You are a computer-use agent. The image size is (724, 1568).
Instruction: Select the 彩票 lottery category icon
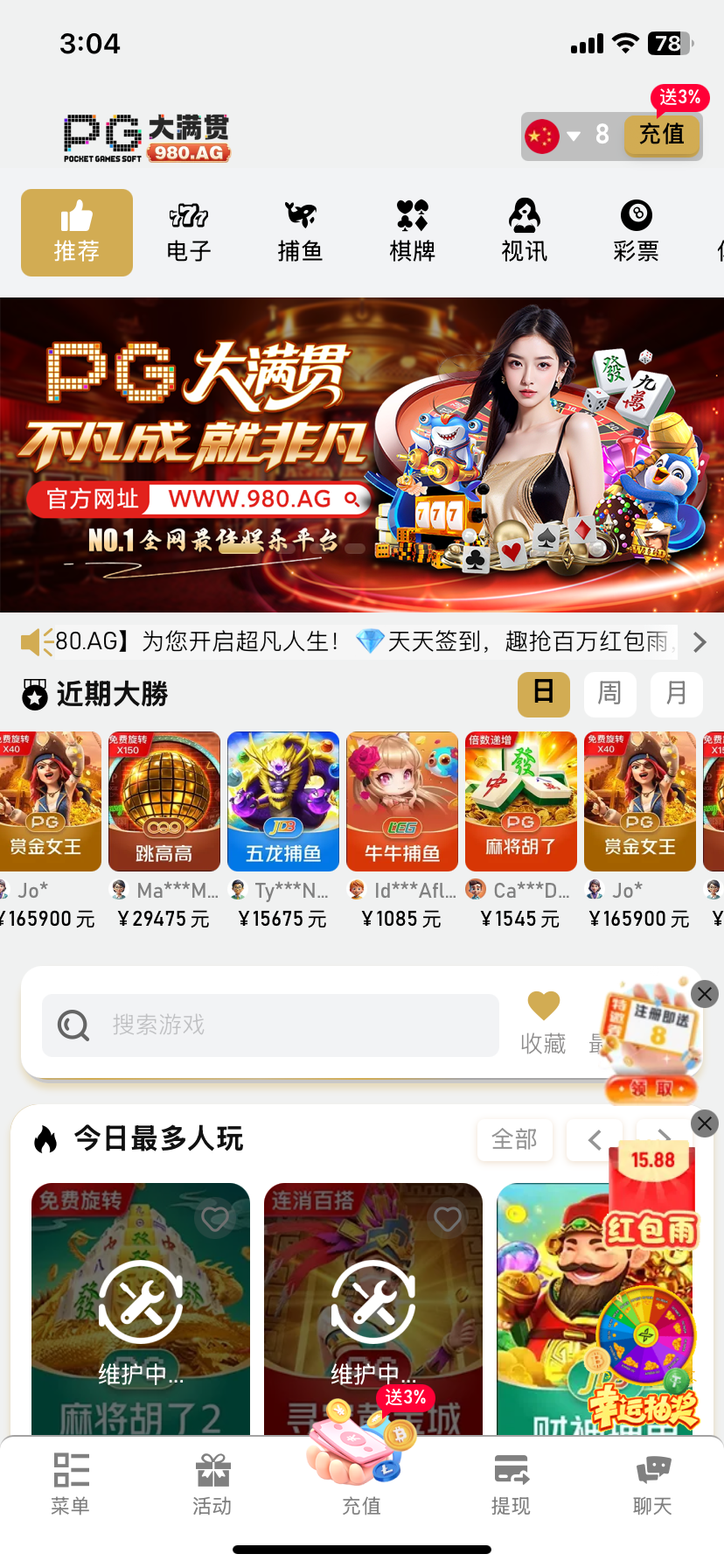[636, 232]
